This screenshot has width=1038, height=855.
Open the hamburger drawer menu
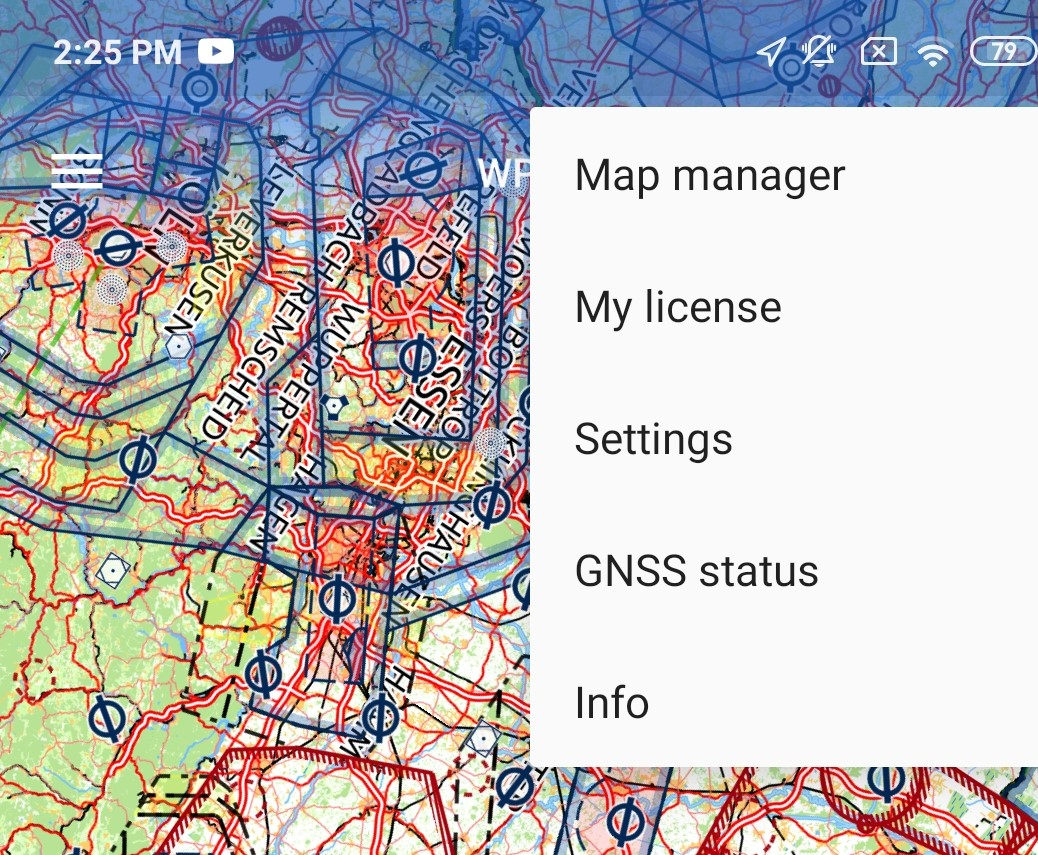[77, 173]
